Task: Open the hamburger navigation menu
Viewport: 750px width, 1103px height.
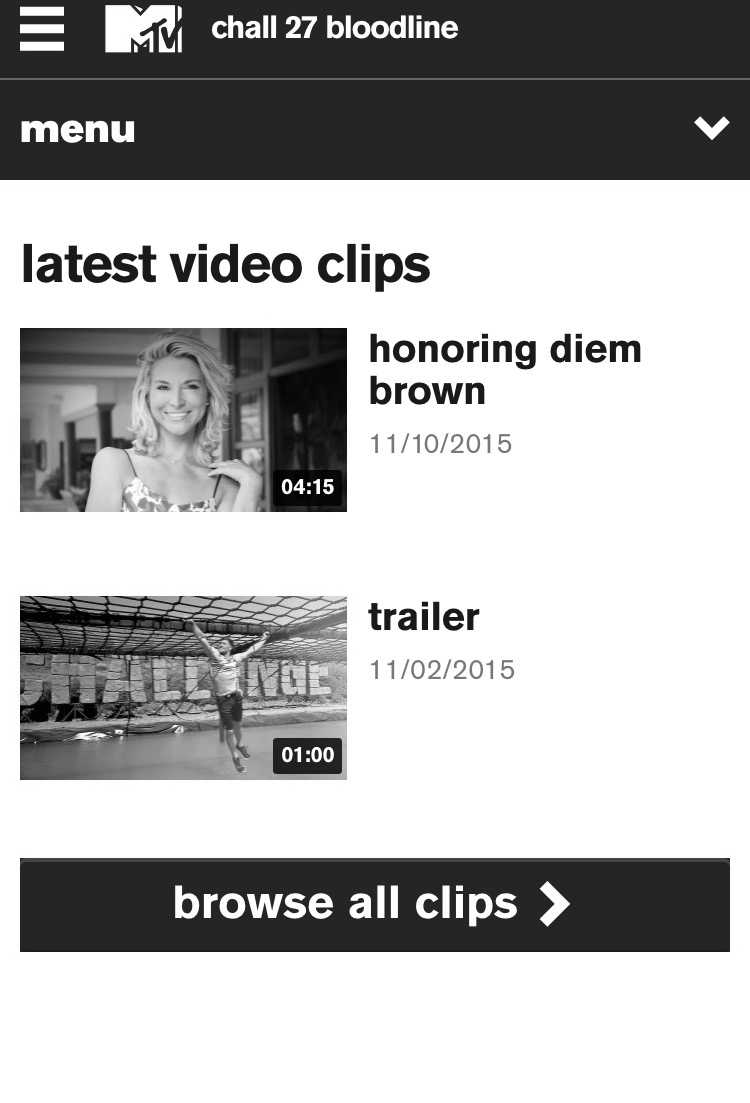Action: 42,29
